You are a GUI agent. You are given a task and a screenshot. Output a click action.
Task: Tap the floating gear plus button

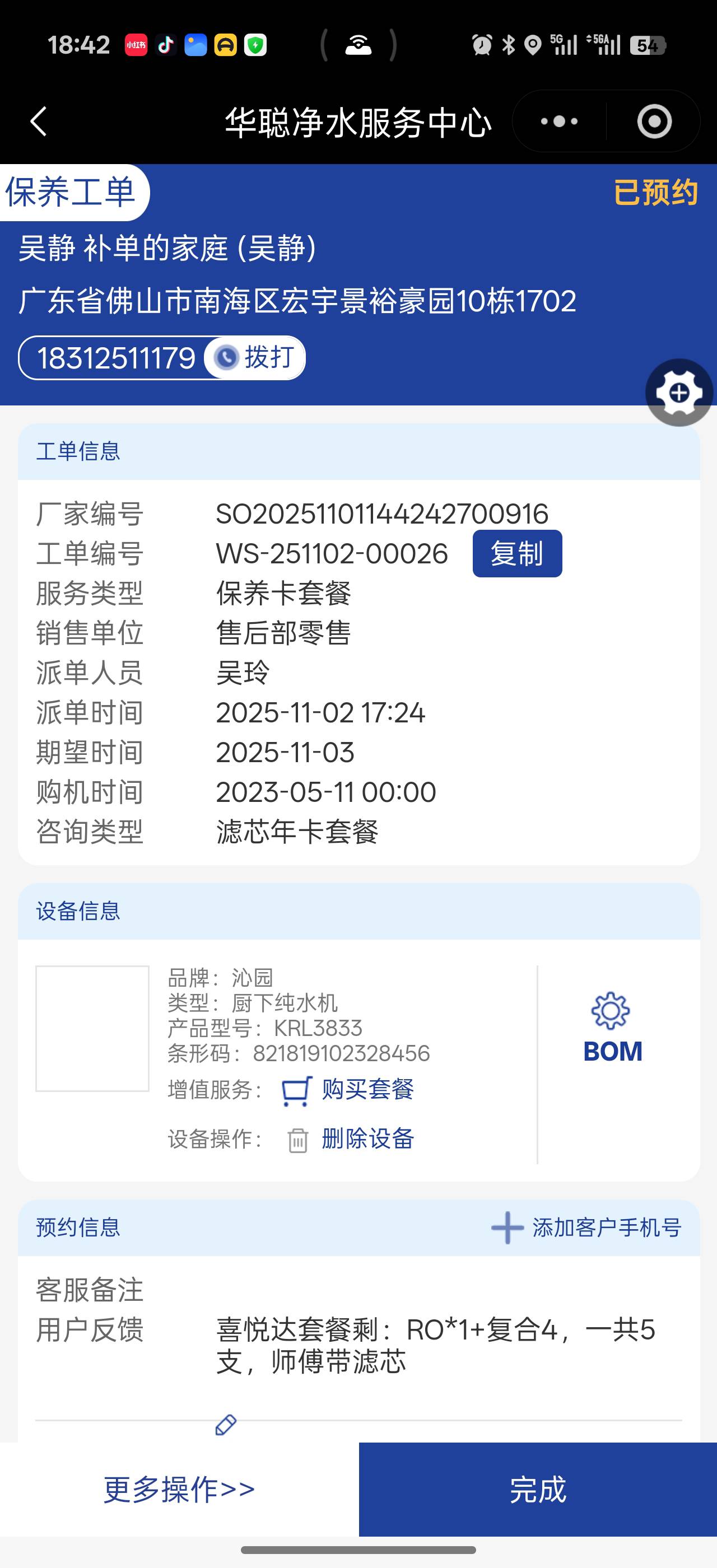[679, 393]
